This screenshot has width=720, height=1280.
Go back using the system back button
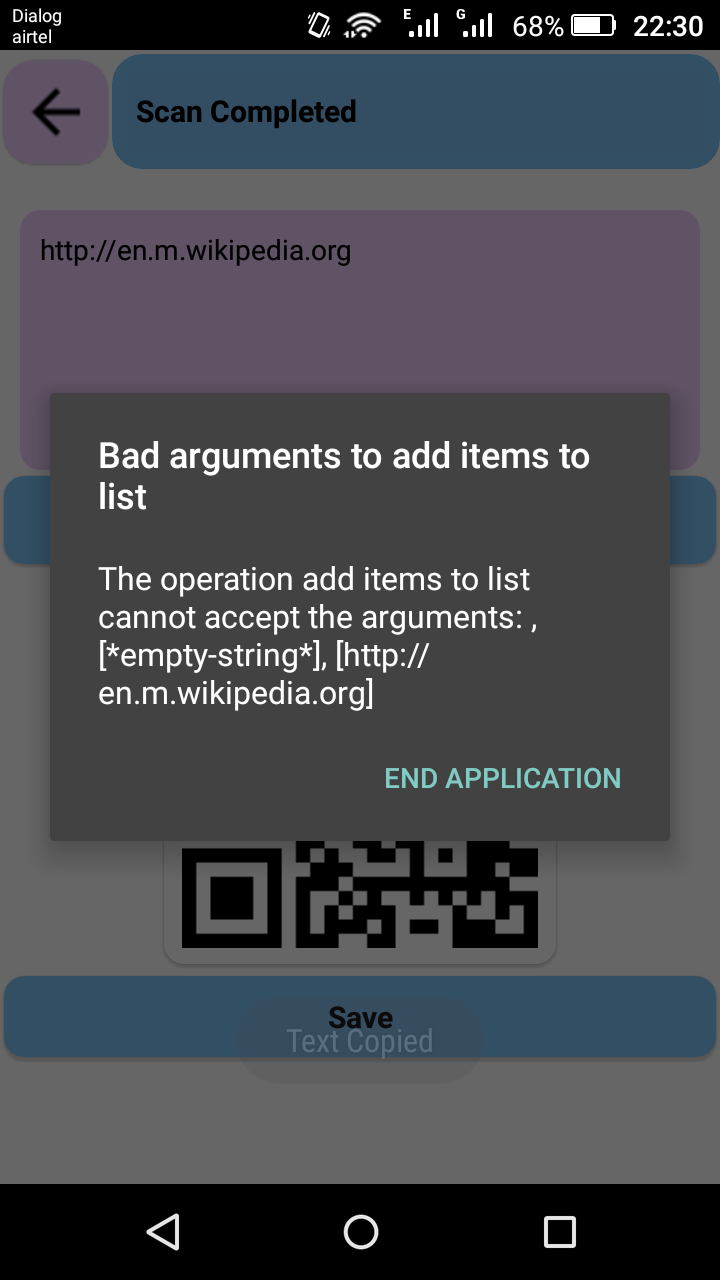pyautogui.click(x=162, y=1232)
